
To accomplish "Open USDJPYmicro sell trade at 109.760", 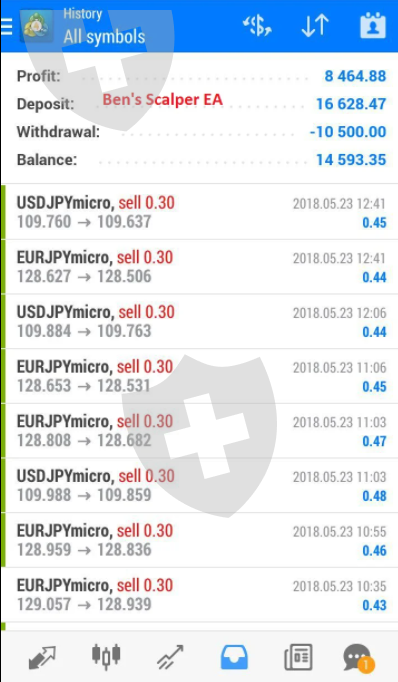I will pyautogui.click(x=199, y=212).
